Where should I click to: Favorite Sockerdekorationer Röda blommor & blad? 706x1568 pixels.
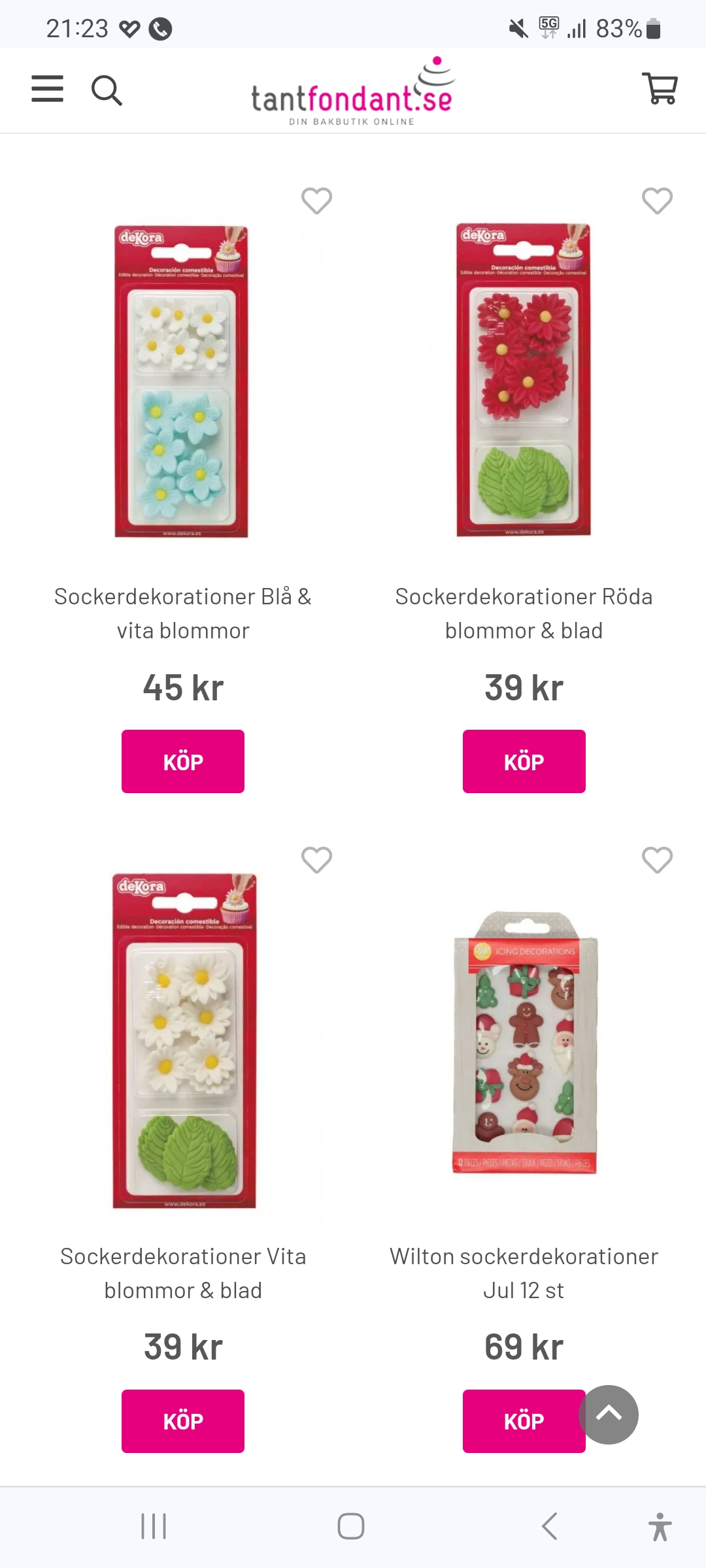pyautogui.click(x=657, y=201)
